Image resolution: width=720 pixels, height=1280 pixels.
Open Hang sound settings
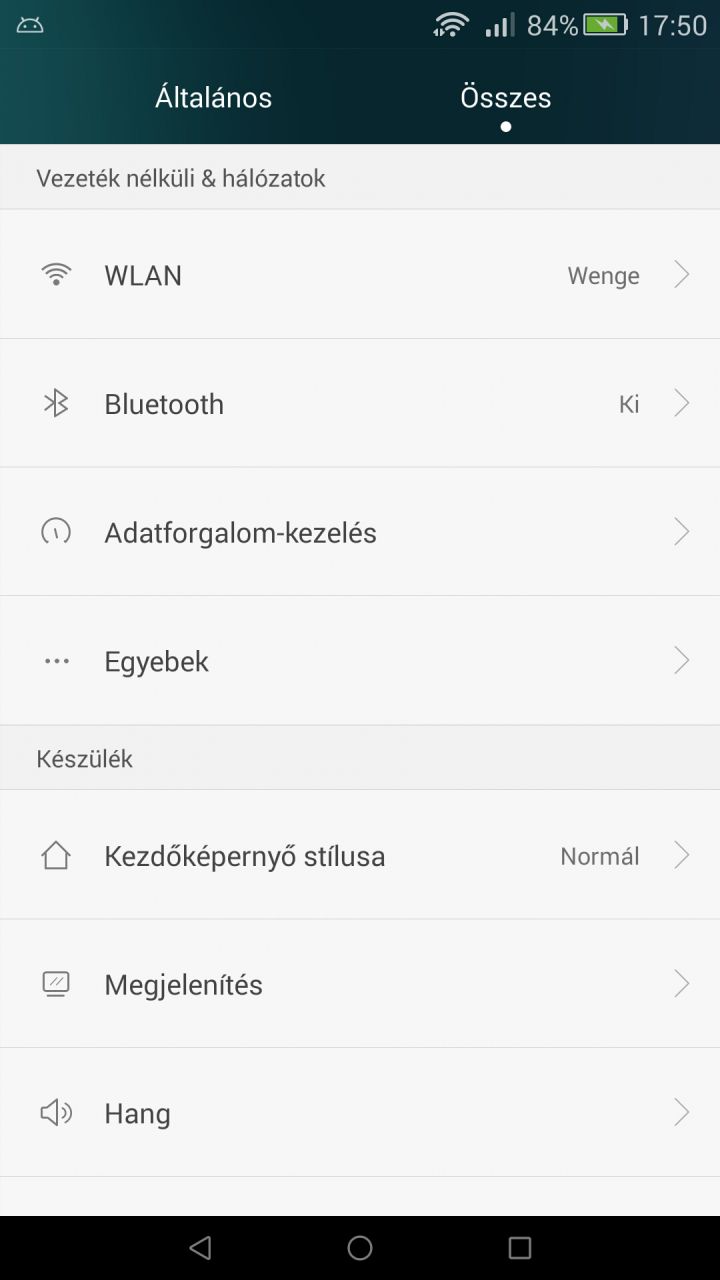point(360,1113)
